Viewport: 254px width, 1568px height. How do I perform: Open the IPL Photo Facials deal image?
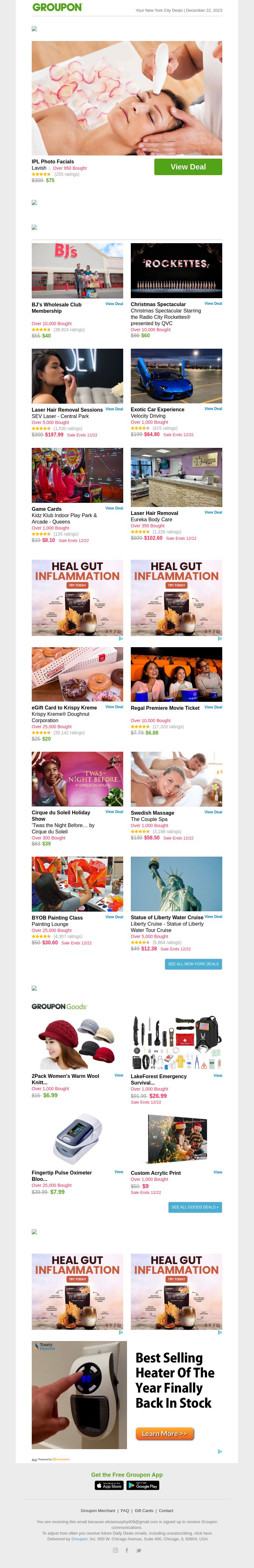126,98
